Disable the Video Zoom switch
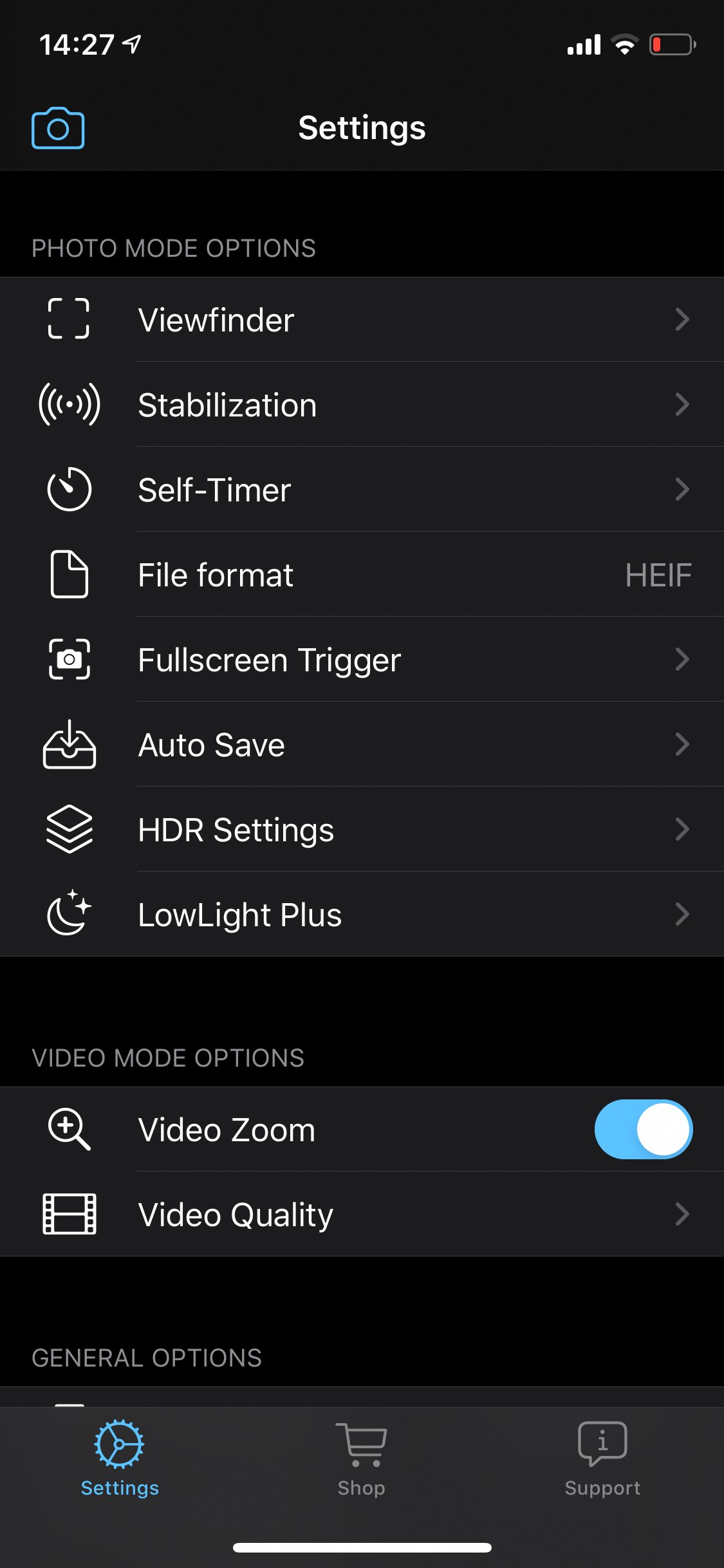This screenshot has height=1568, width=724. (644, 1129)
